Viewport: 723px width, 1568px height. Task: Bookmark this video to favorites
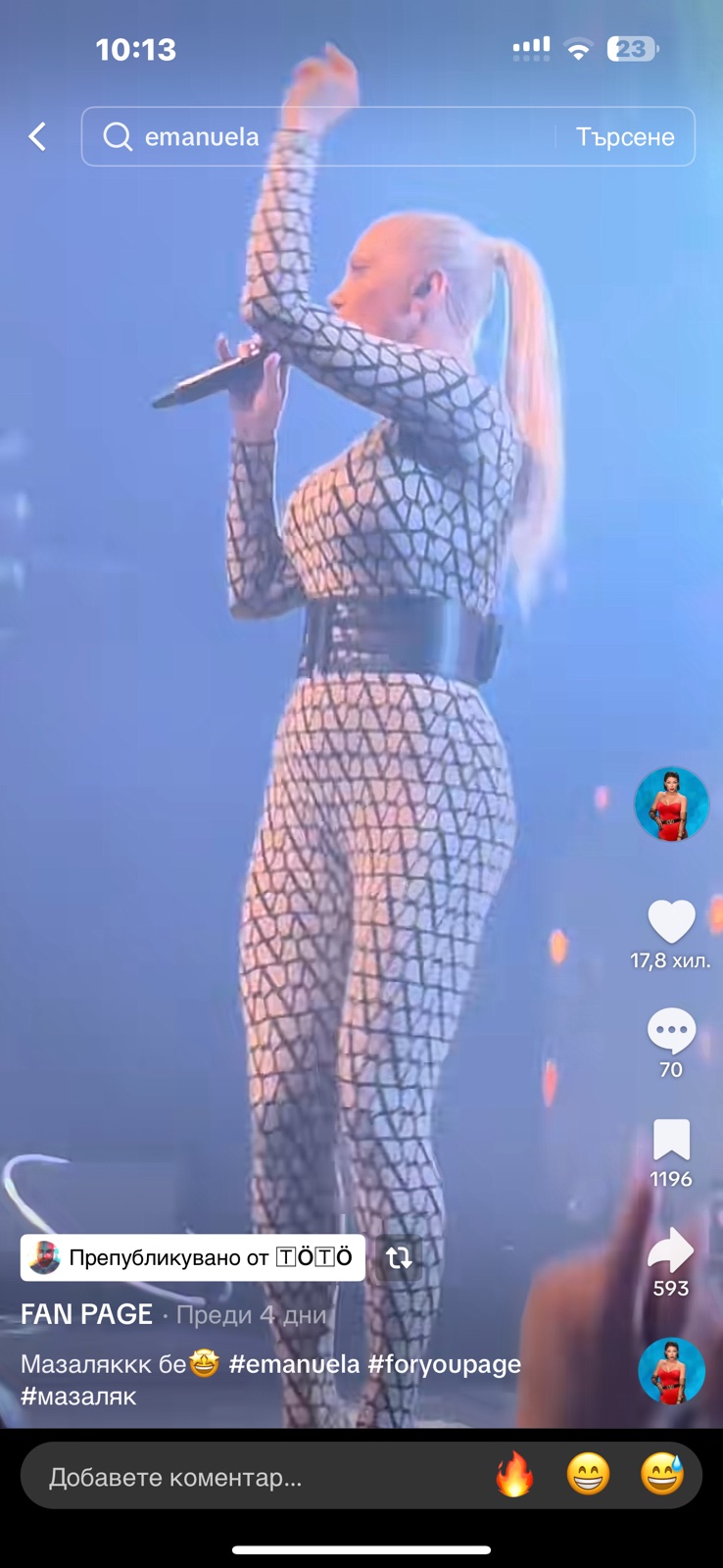pos(671,1141)
